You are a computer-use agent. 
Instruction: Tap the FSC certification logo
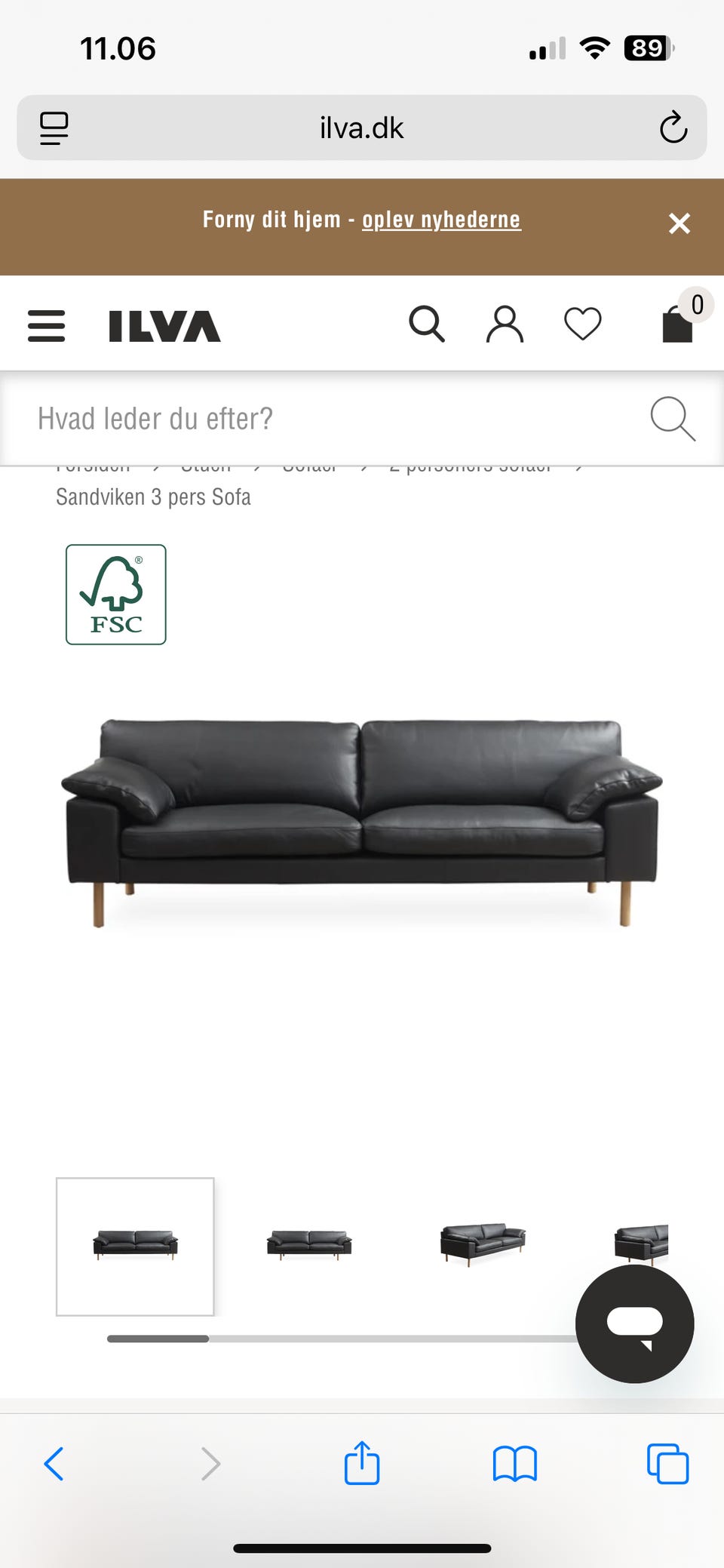pos(116,595)
